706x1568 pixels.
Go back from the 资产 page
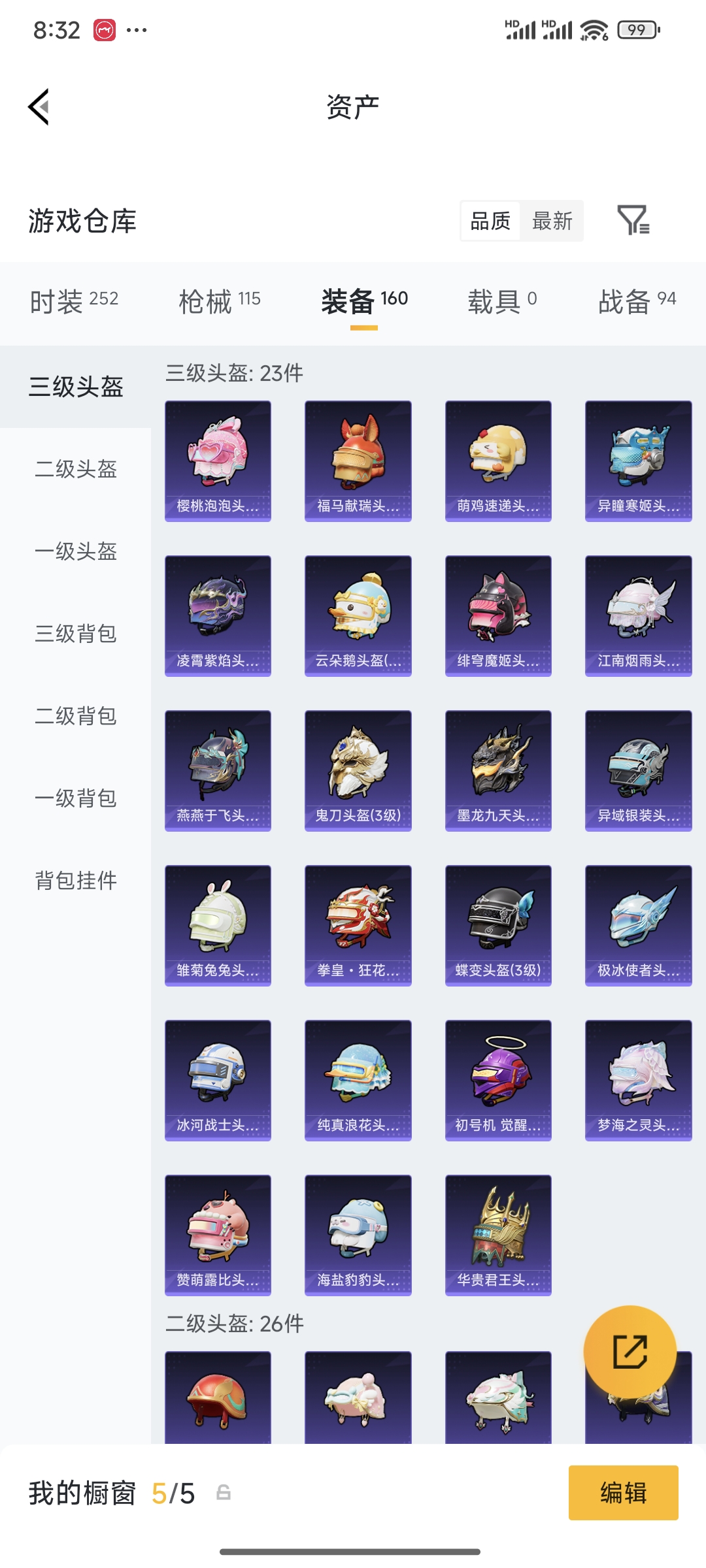(x=39, y=106)
